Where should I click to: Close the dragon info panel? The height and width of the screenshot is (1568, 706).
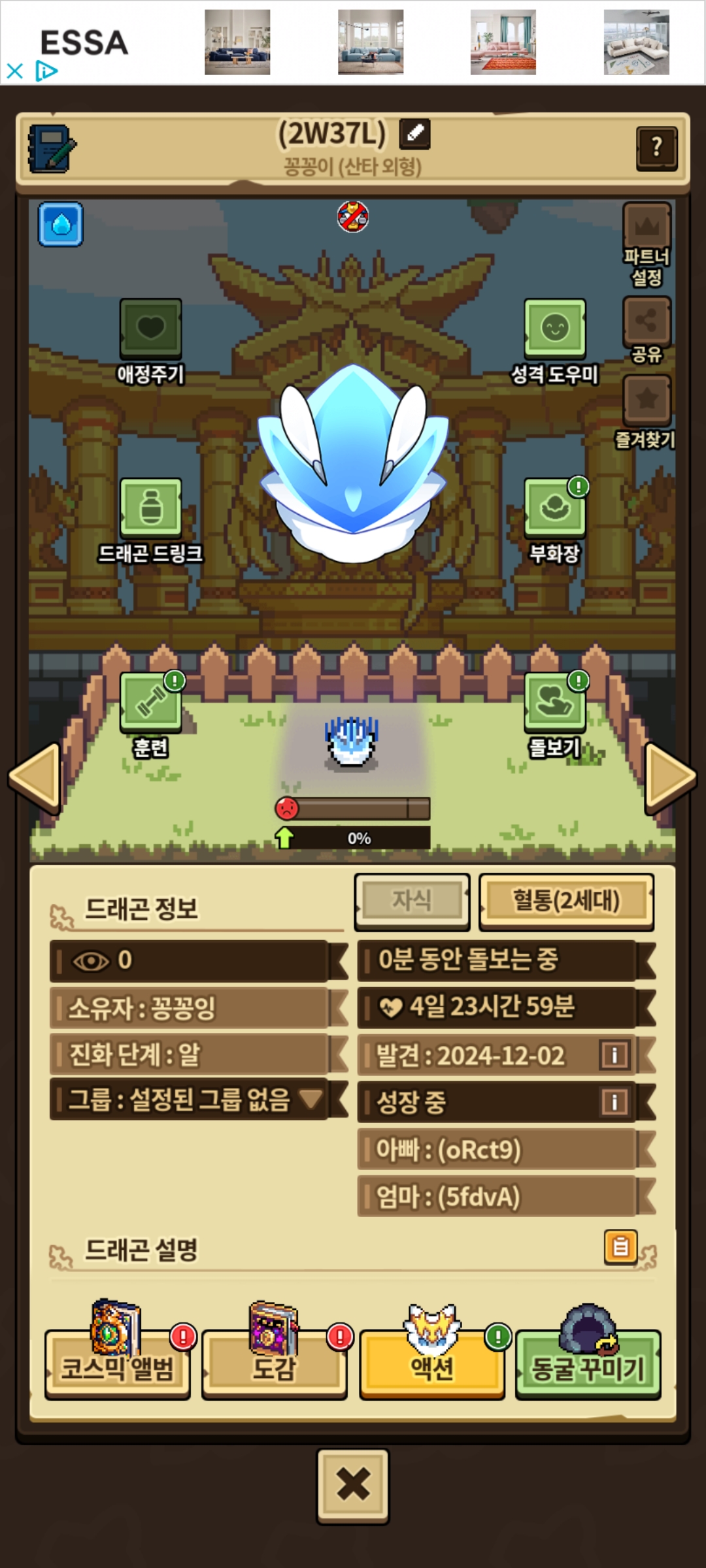353,1484
